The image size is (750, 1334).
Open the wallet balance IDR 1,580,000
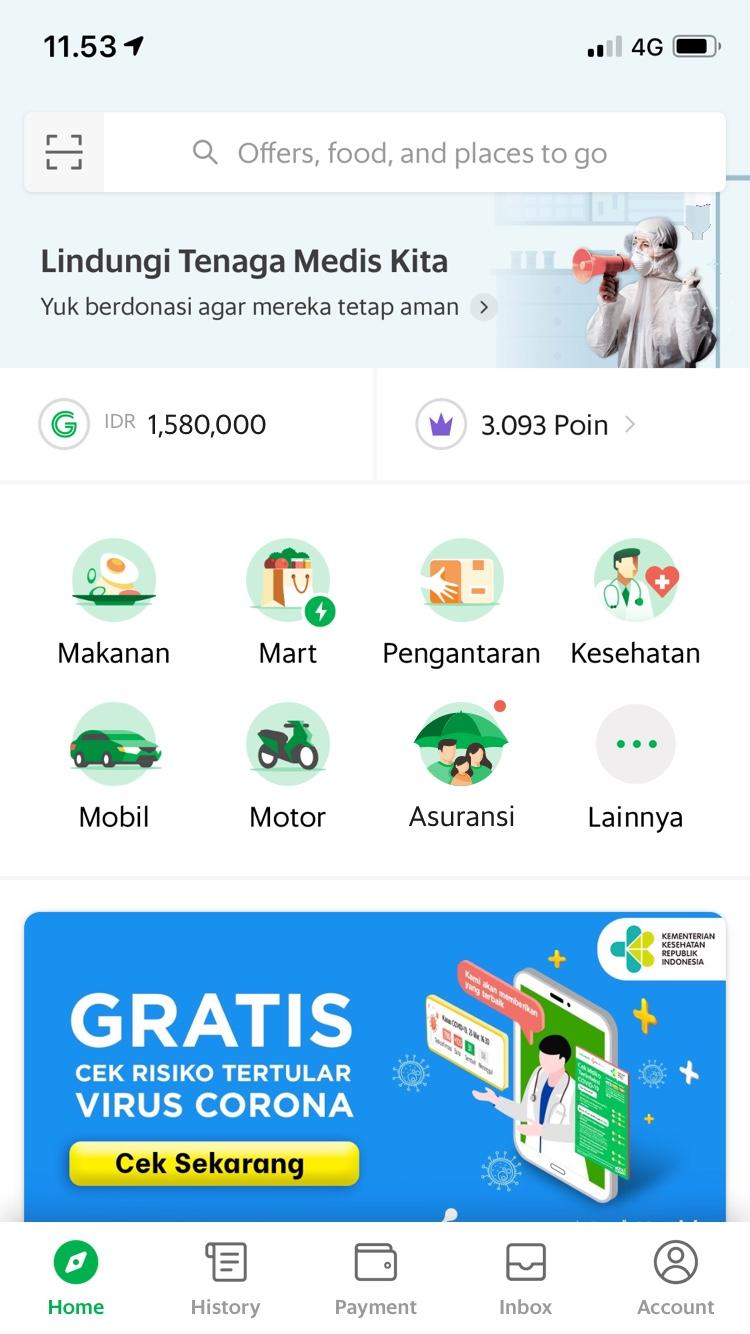pyautogui.click(x=188, y=425)
